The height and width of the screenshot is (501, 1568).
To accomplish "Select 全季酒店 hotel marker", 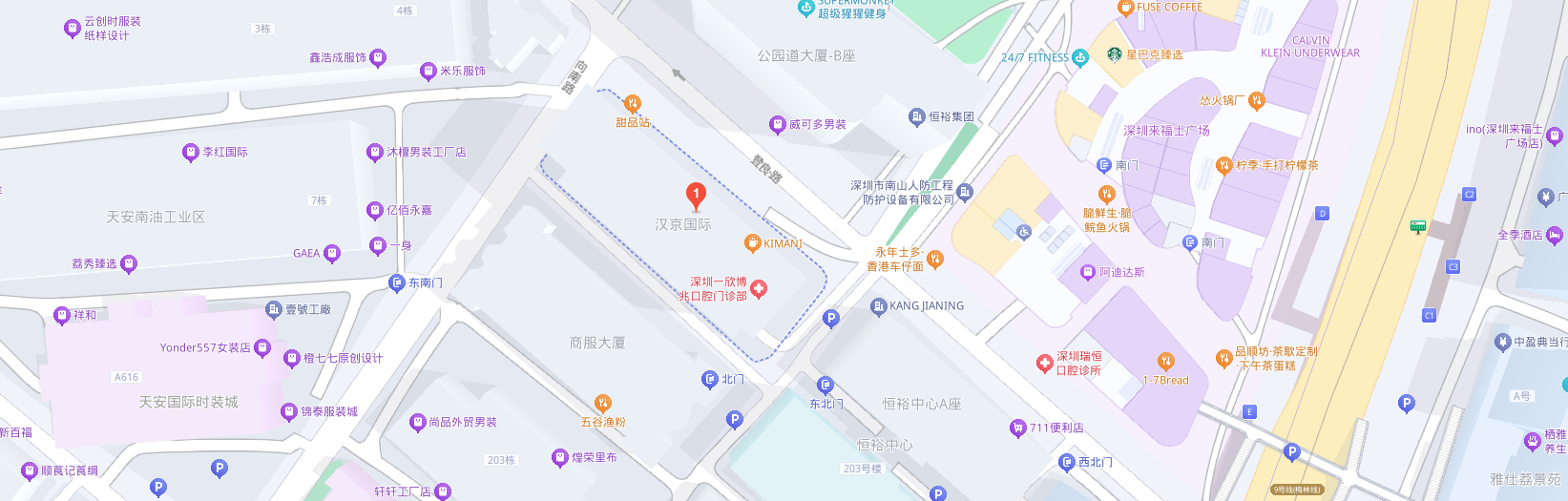I will 1555,234.
